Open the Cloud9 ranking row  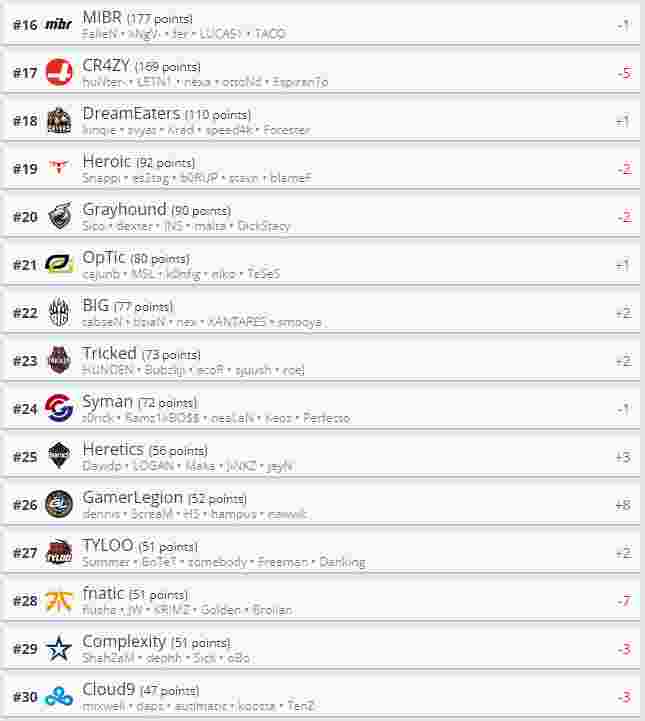coord(320,696)
